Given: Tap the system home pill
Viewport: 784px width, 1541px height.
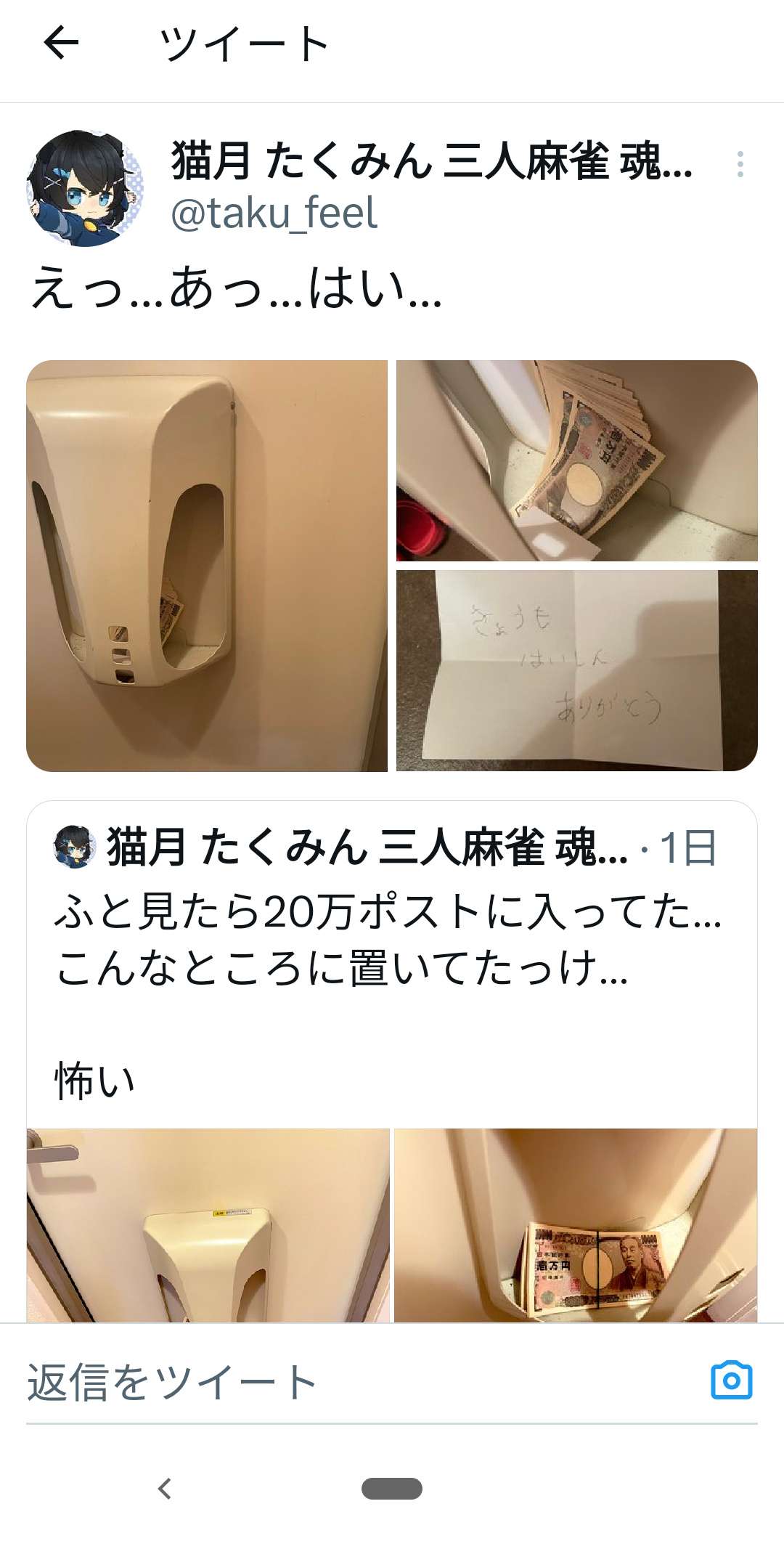Looking at the screenshot, I should (392, 1489).
